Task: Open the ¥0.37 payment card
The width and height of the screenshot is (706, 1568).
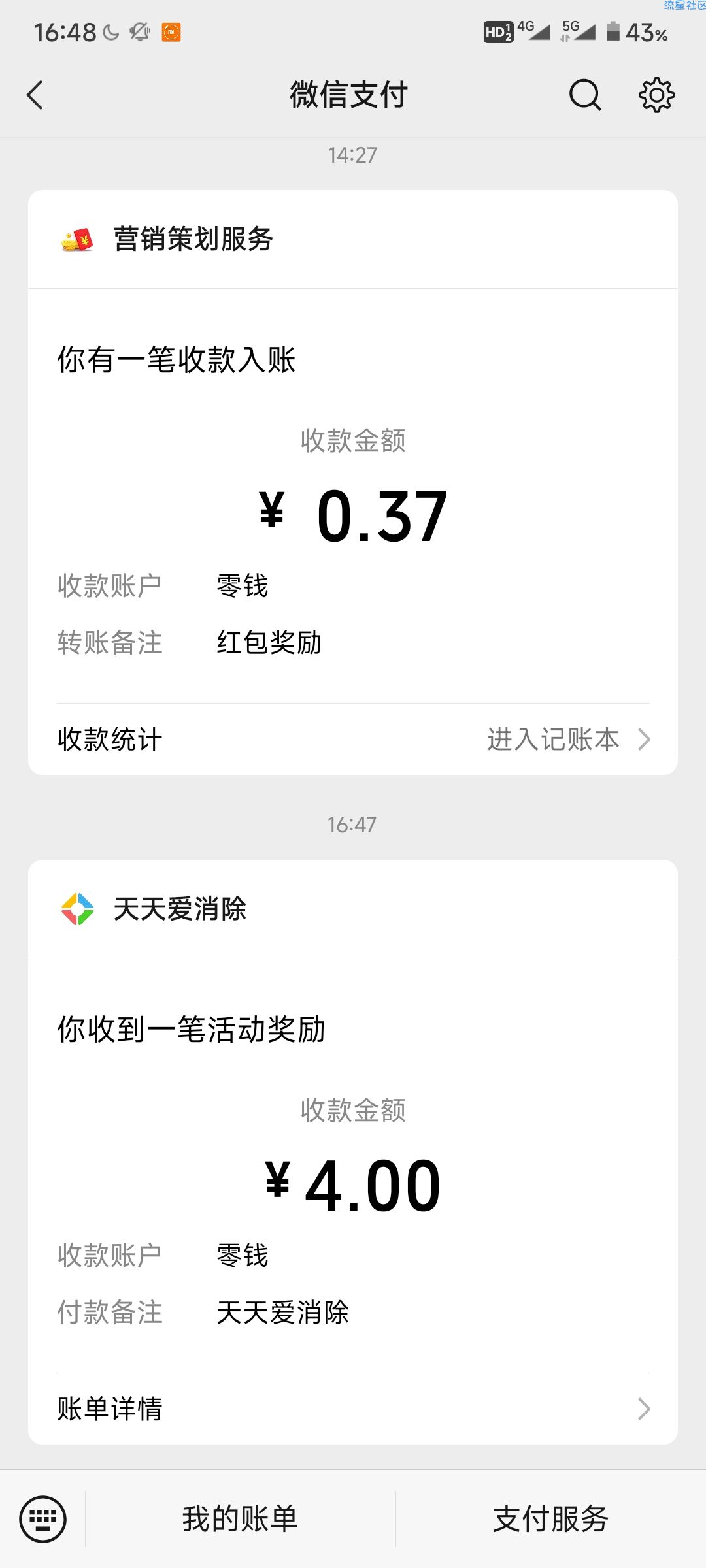Action: (353, 495)
